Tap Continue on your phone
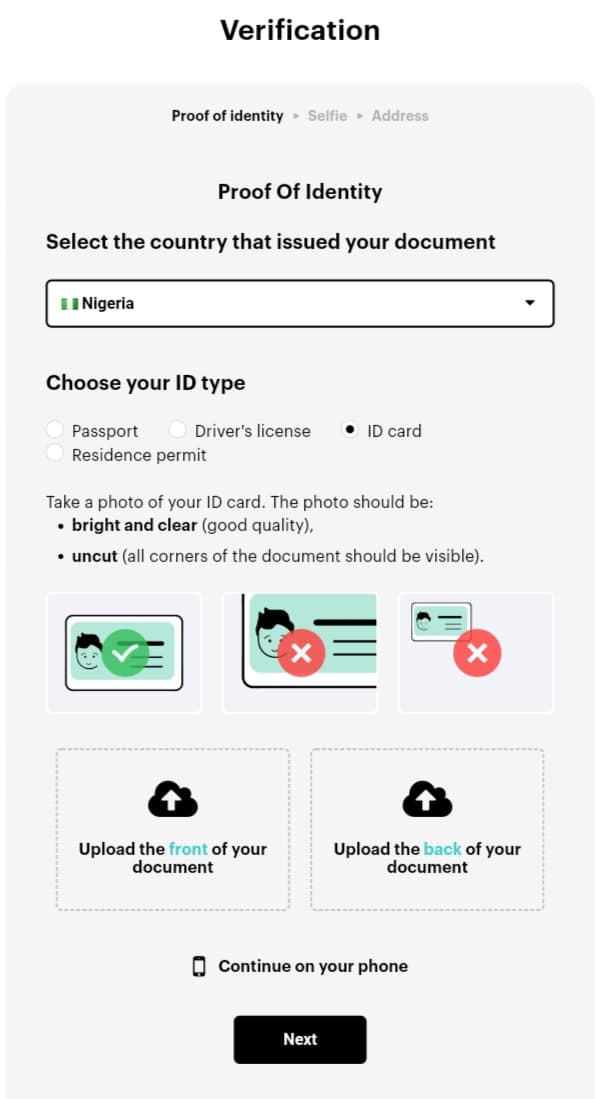 click(x=300, y=967)
